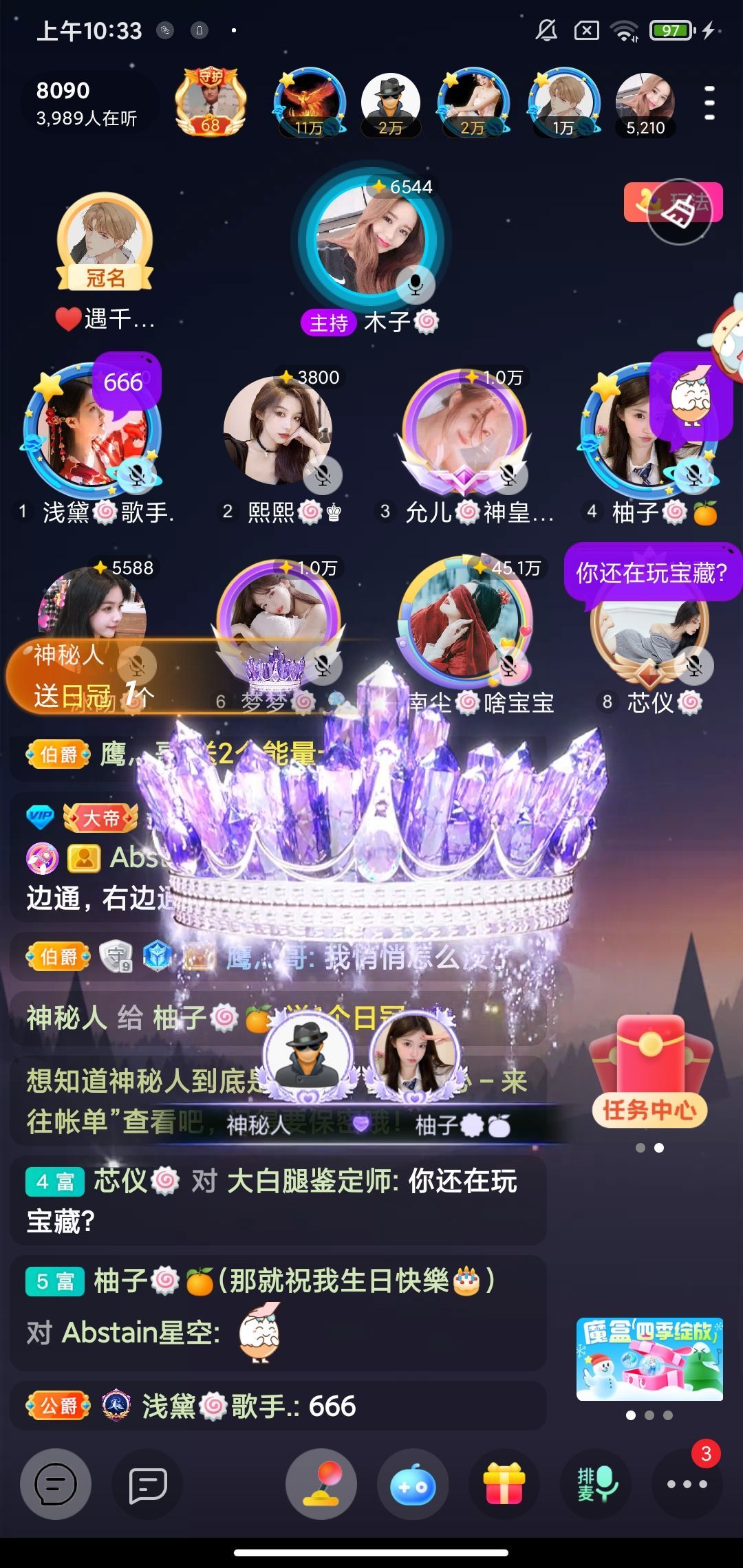Open the 魔盒四季绽放 banner
This screenshot has width=743, height=1568.
click(649, 1359)
